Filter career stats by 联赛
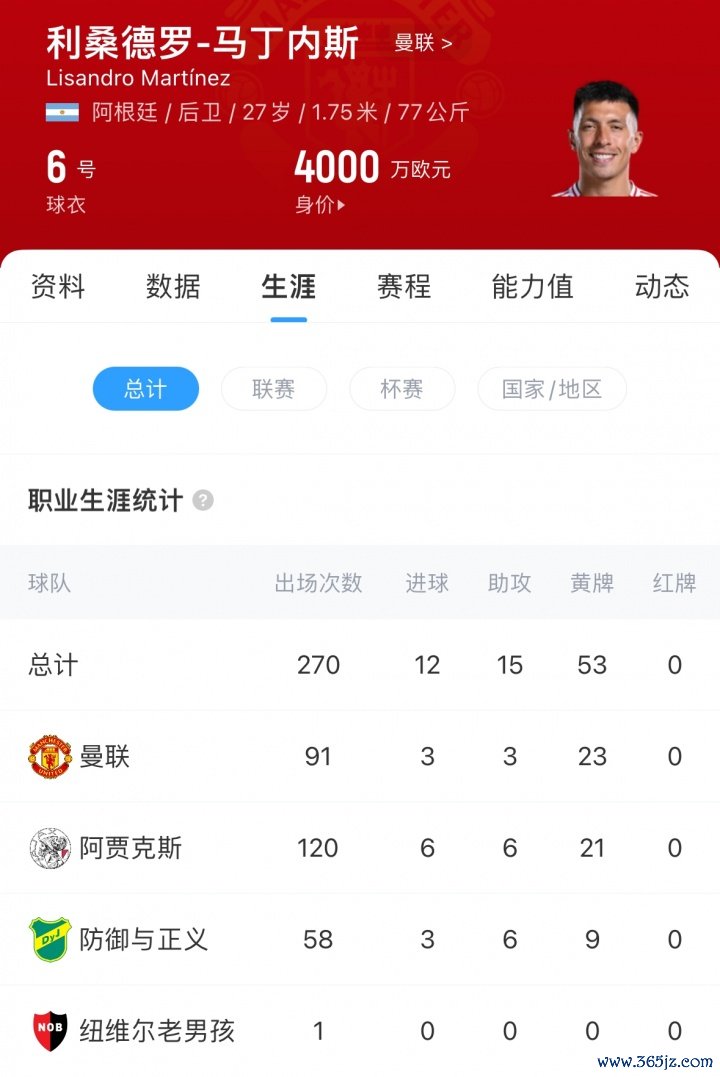720x1077 pixels. tap(273, 389)
